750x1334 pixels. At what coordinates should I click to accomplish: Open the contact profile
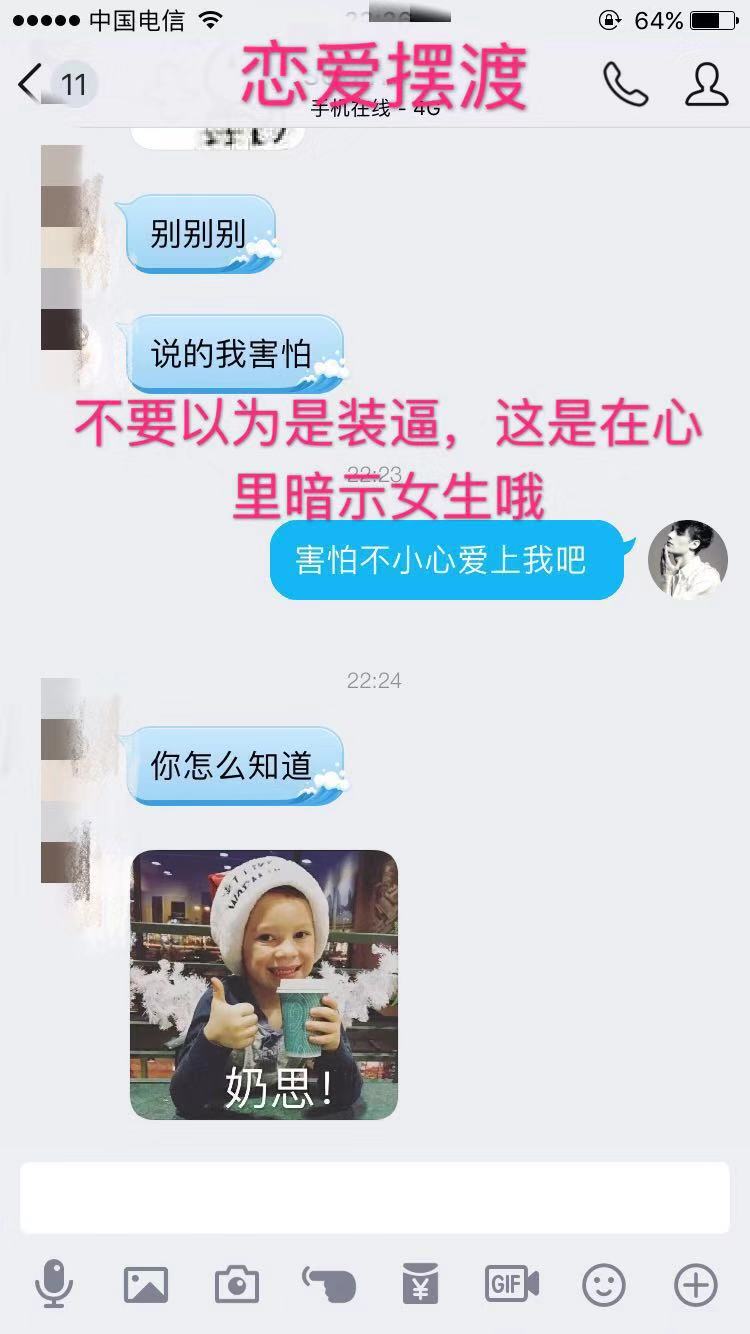[706, 85]
